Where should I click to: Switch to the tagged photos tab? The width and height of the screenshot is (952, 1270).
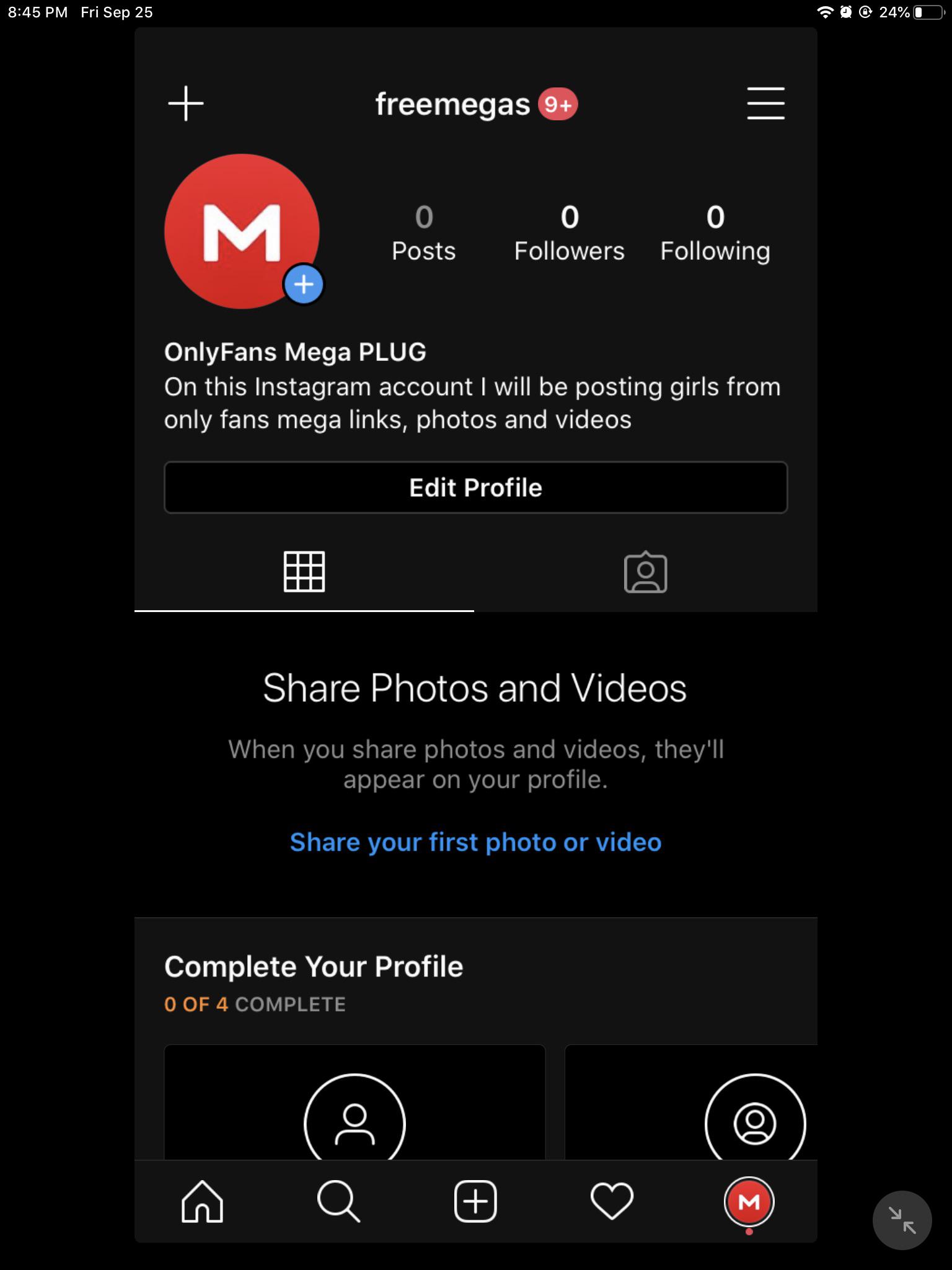tap(645, 572)
